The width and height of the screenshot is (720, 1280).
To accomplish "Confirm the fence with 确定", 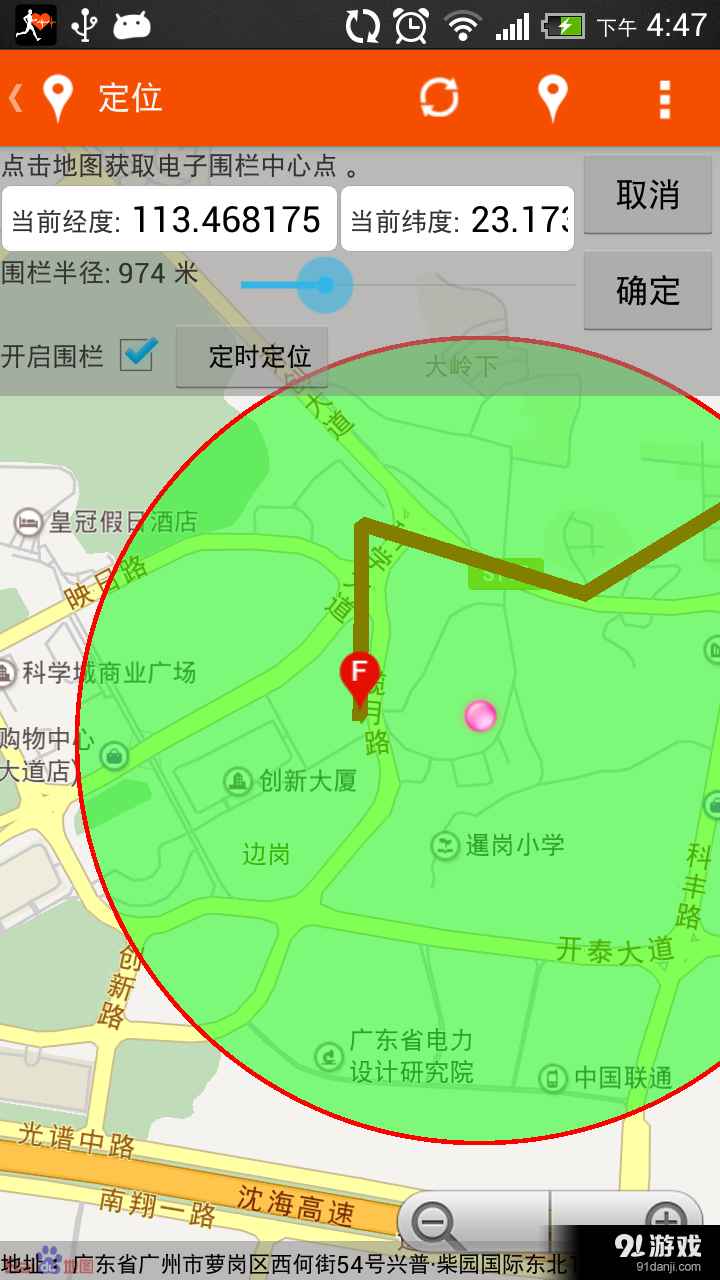I will pos(648,290).
